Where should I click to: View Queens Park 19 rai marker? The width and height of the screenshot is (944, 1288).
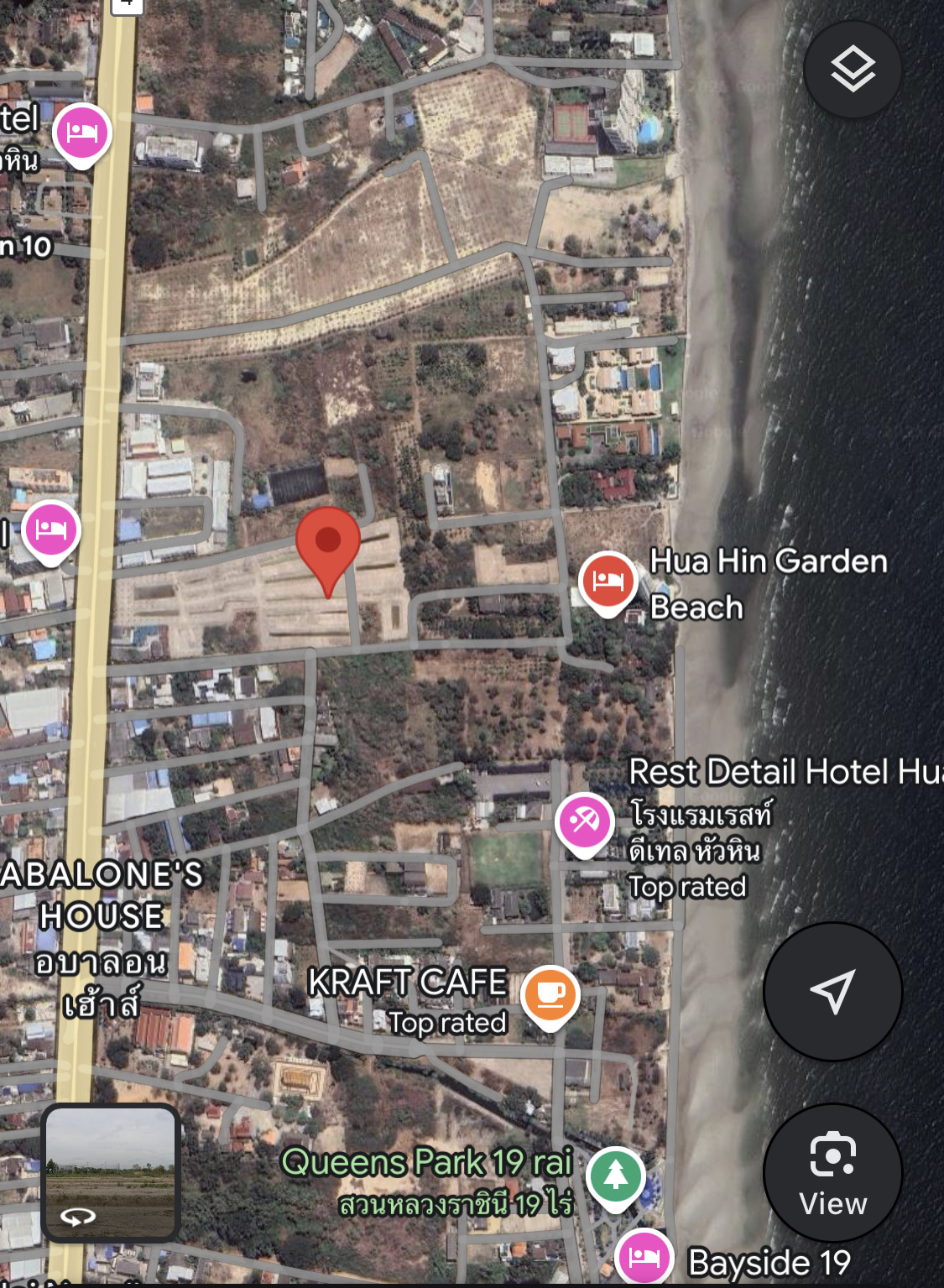coord(615,1176)
